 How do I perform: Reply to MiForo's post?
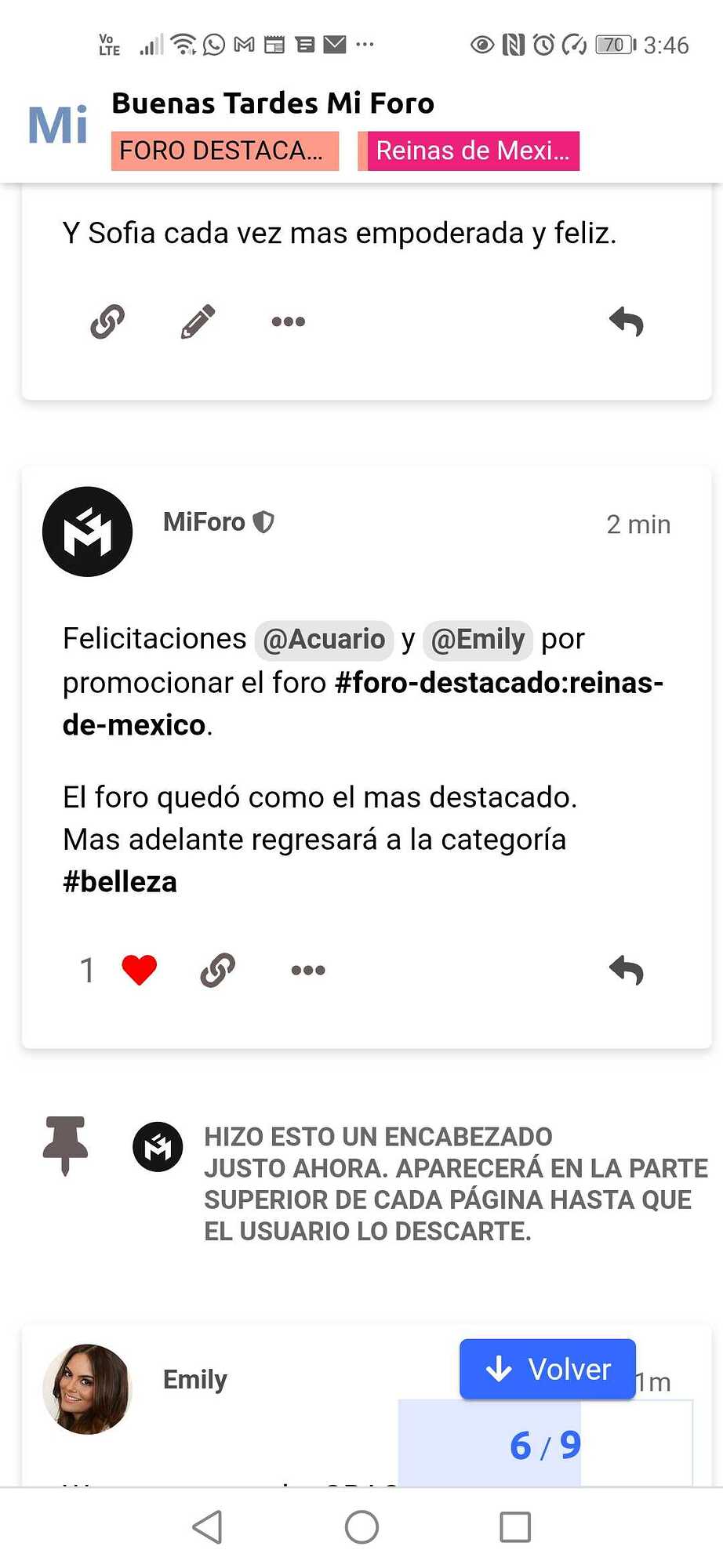(626, 971)
